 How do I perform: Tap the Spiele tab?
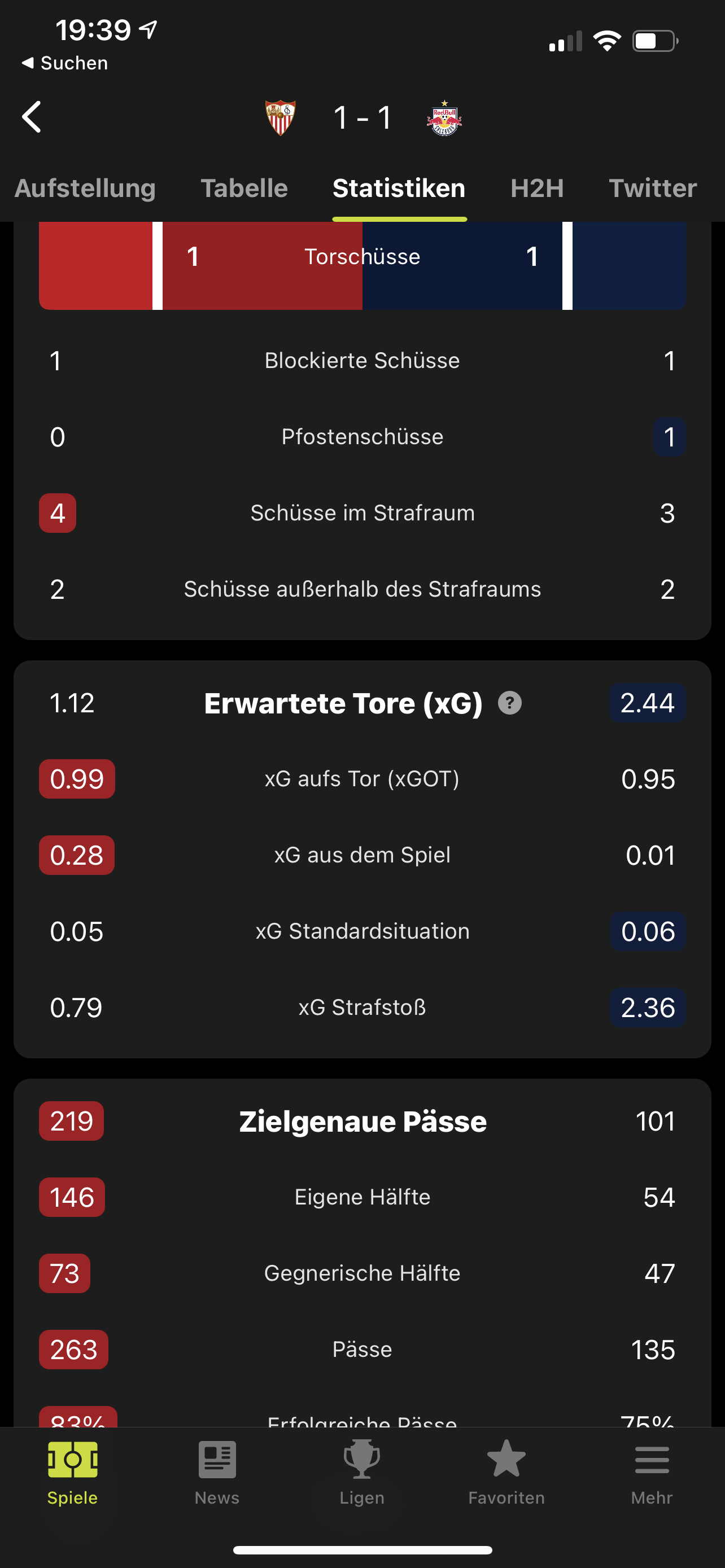72,1471
